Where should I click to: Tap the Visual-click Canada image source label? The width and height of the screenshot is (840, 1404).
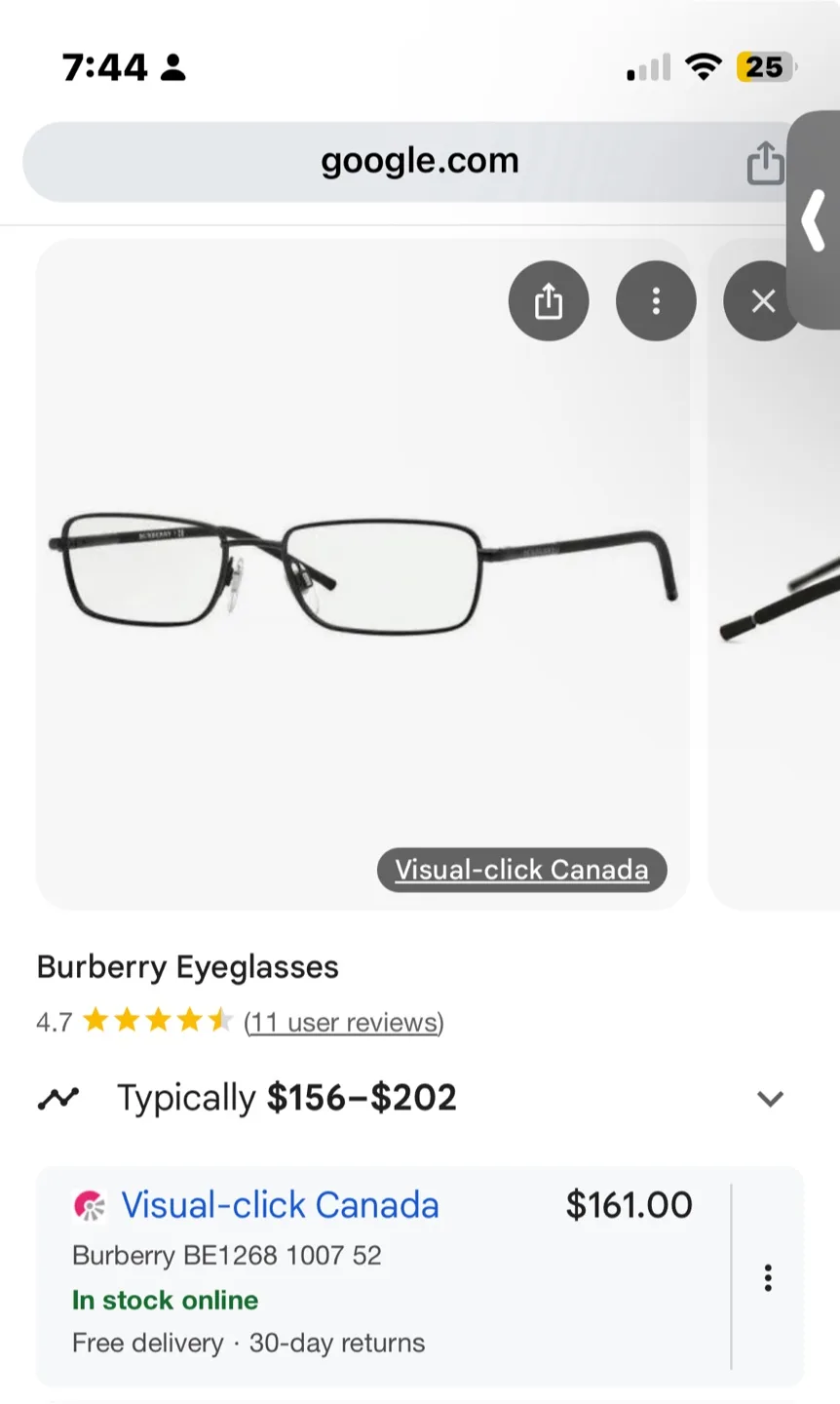pyautogui.click(x=521, y=870)
